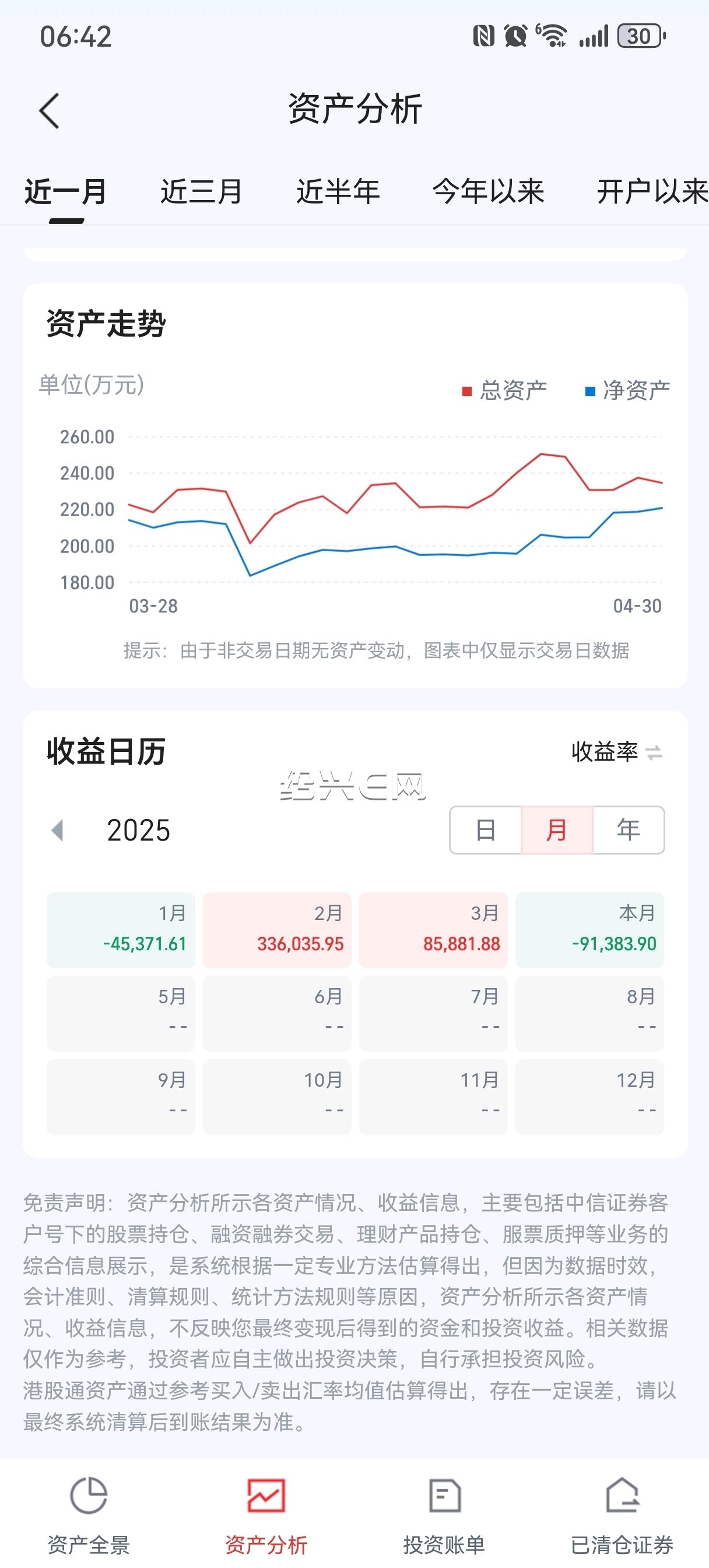
Task: Select the 月 calendar view
Action: 556,830
